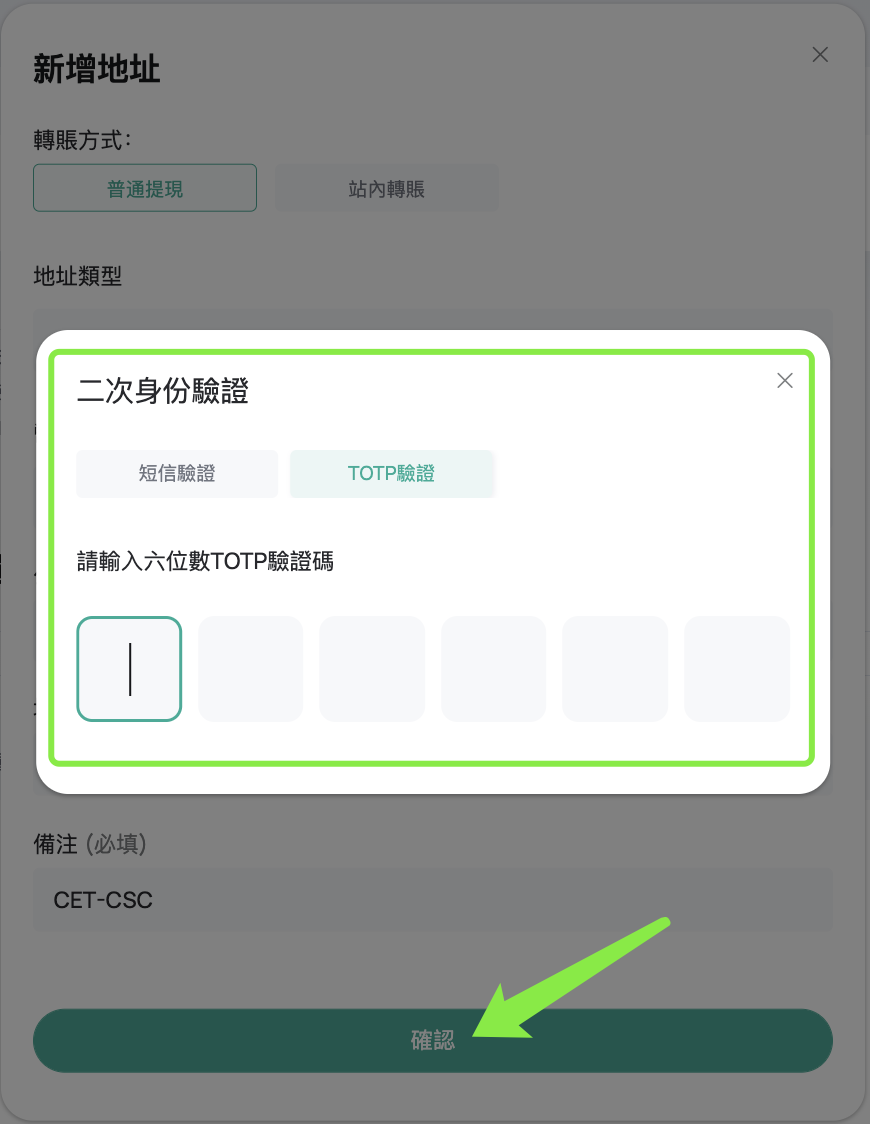Close the 二次身份驗證 dialog
Image resolution: width=870 pixels, height=1124 pixels.
tap(785, 380)
